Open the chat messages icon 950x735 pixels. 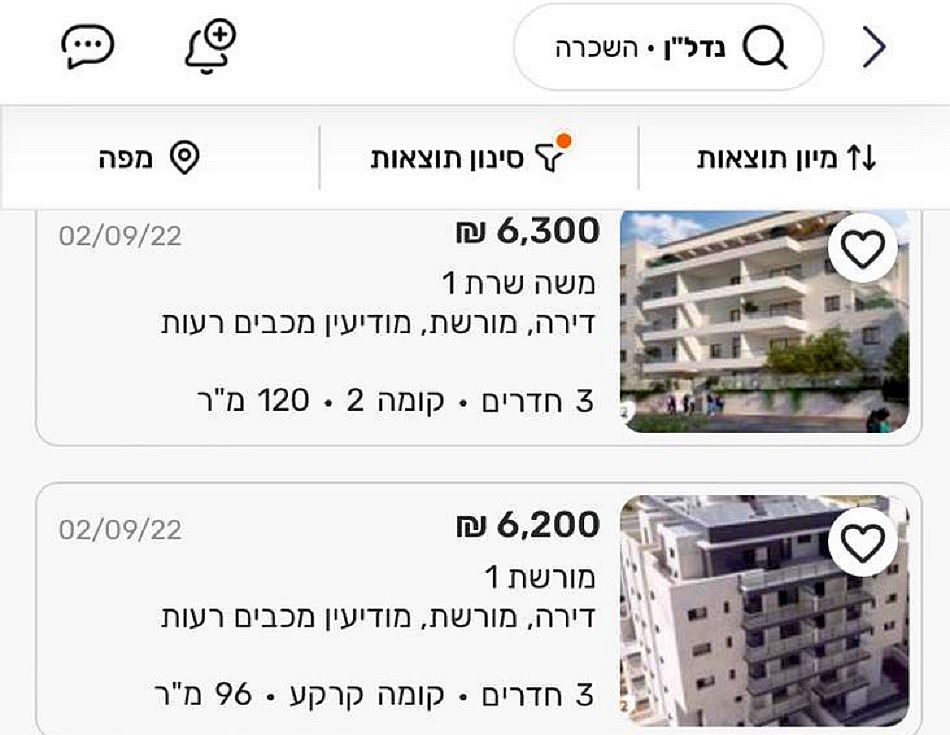(88, 46)
